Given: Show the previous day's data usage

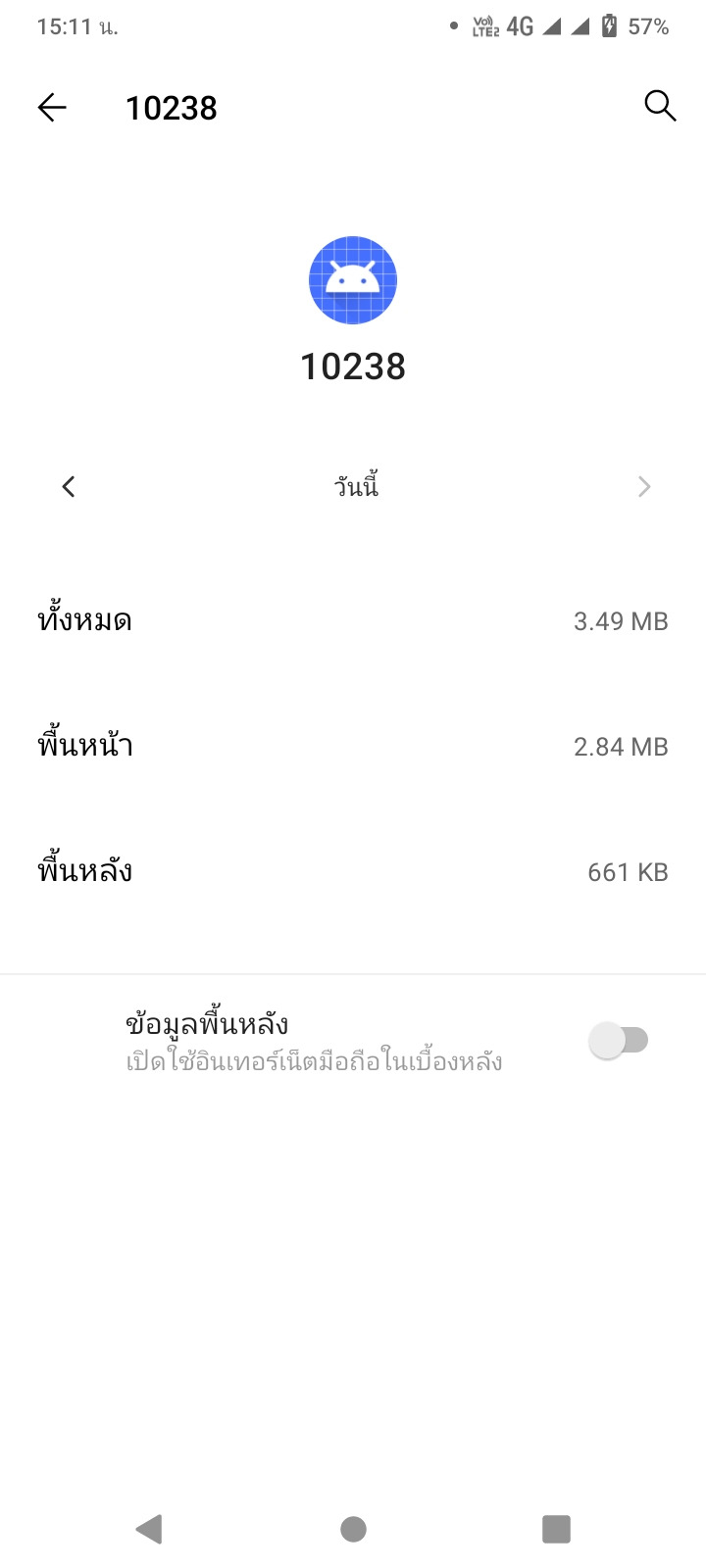Looking at the screenshot, I should (x=68, y=486).
